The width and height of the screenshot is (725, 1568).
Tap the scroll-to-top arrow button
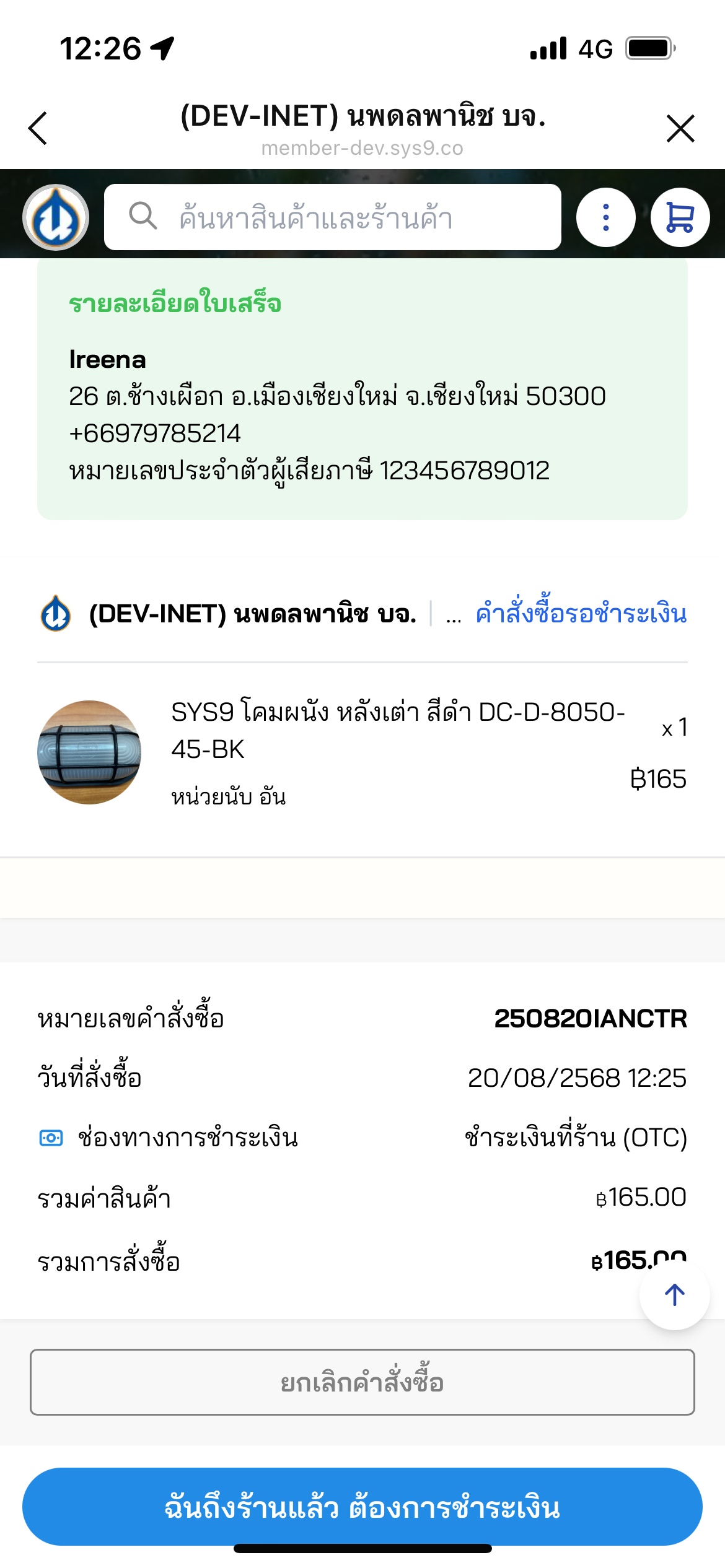coord(674,1294)
